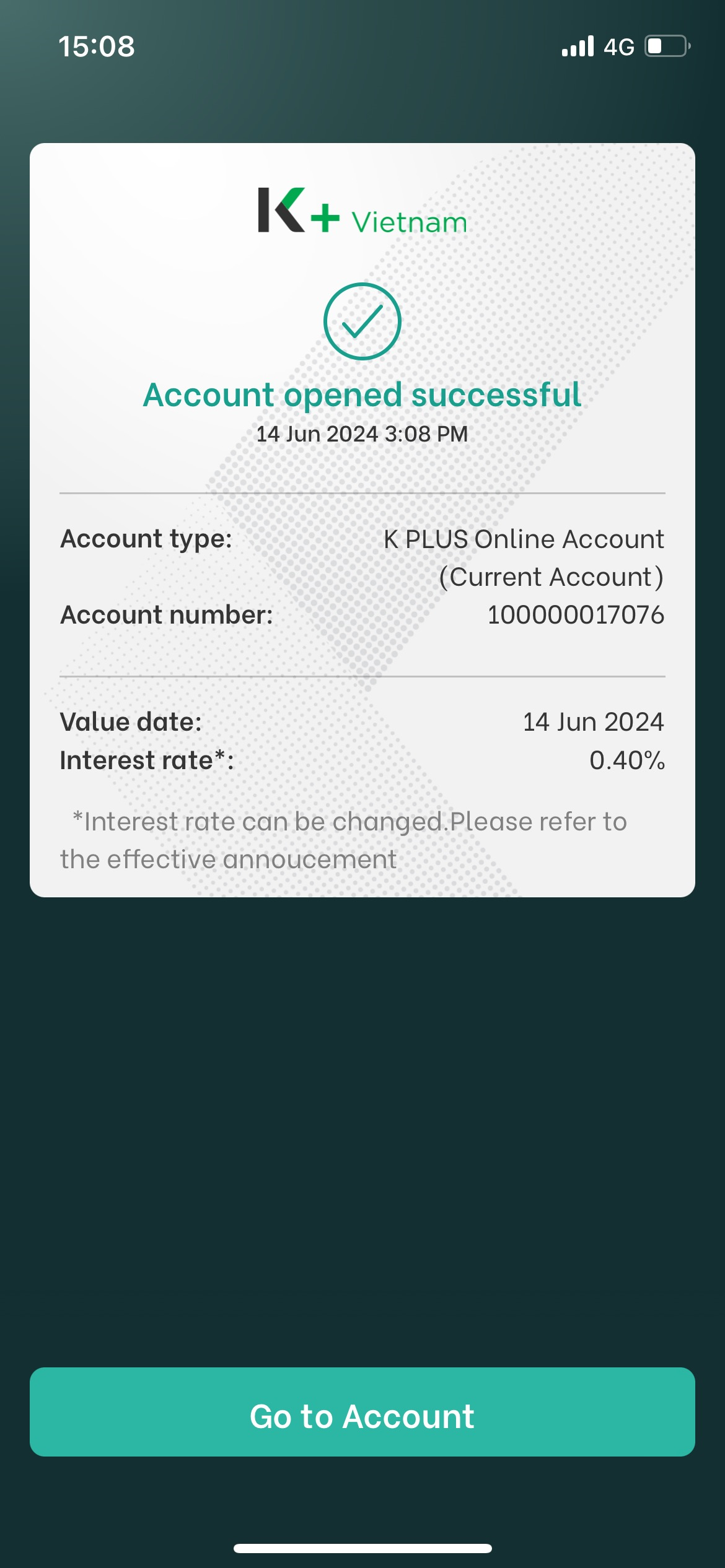Tap the time 15:08 in status bar
Viewport: 725px width, 1568px height.
[96, 45]
